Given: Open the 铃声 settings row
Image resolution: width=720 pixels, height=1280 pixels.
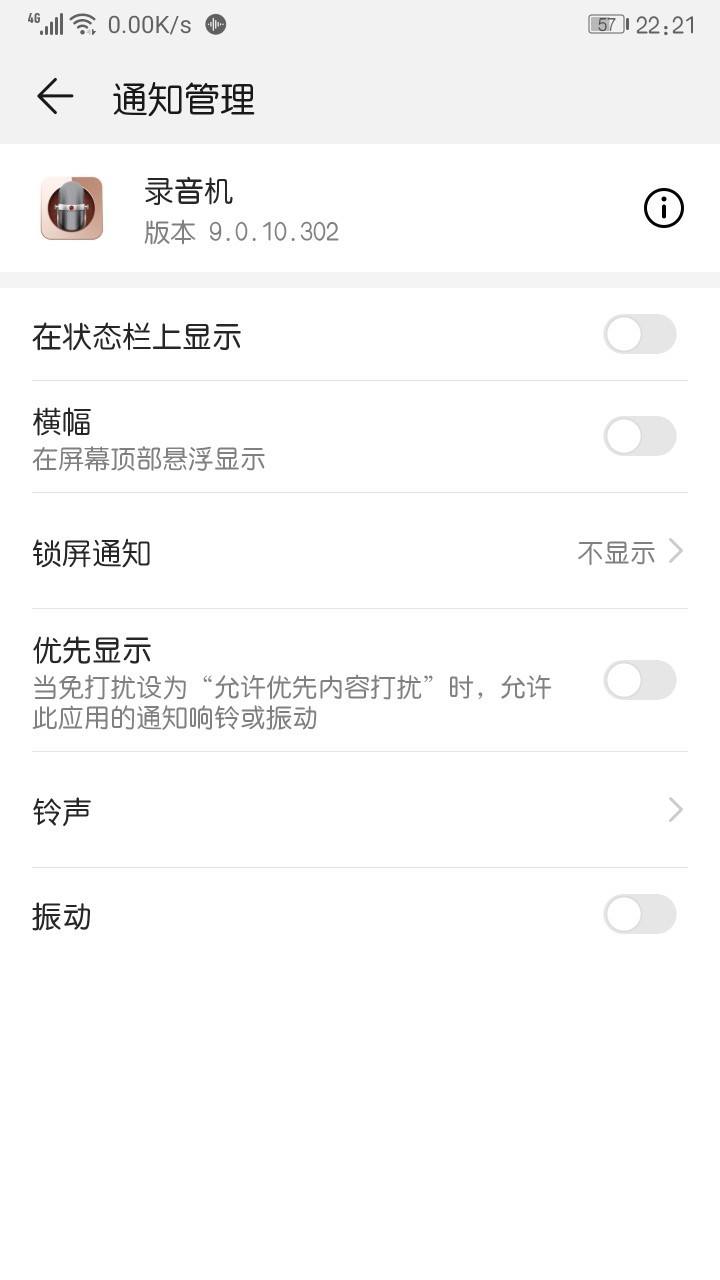Looking at the screenshot, I should [x=63, y=810].
